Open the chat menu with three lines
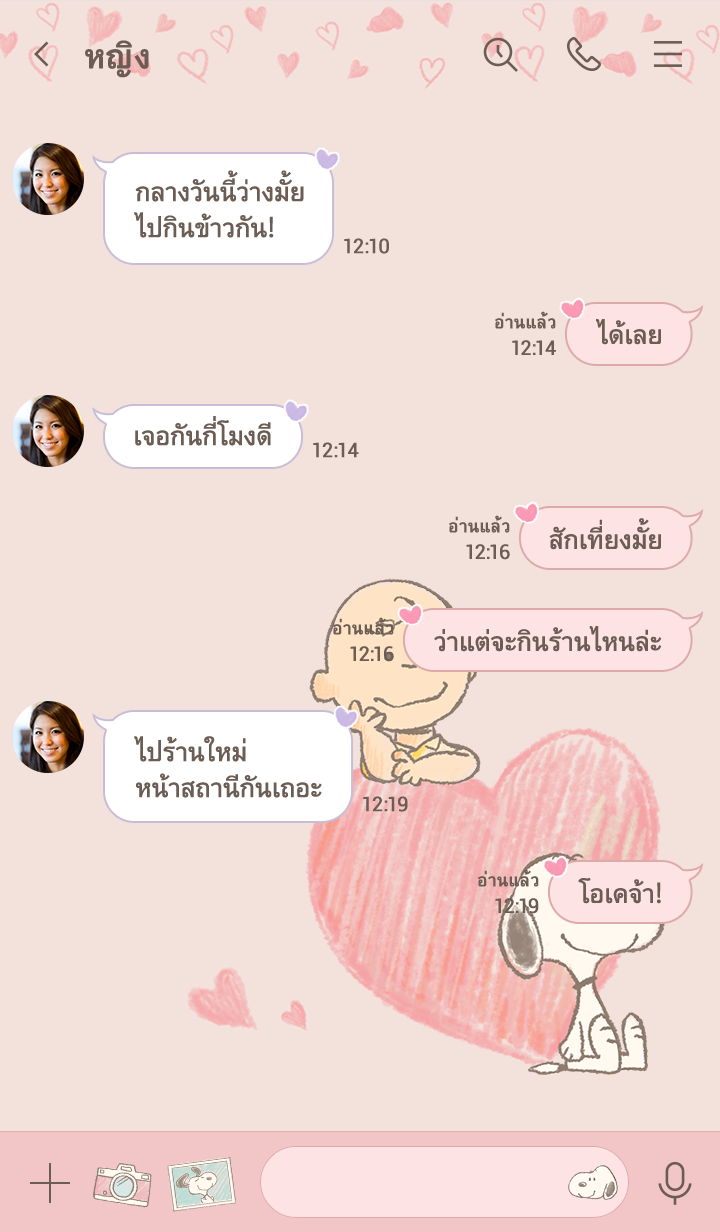 (667, 55)
